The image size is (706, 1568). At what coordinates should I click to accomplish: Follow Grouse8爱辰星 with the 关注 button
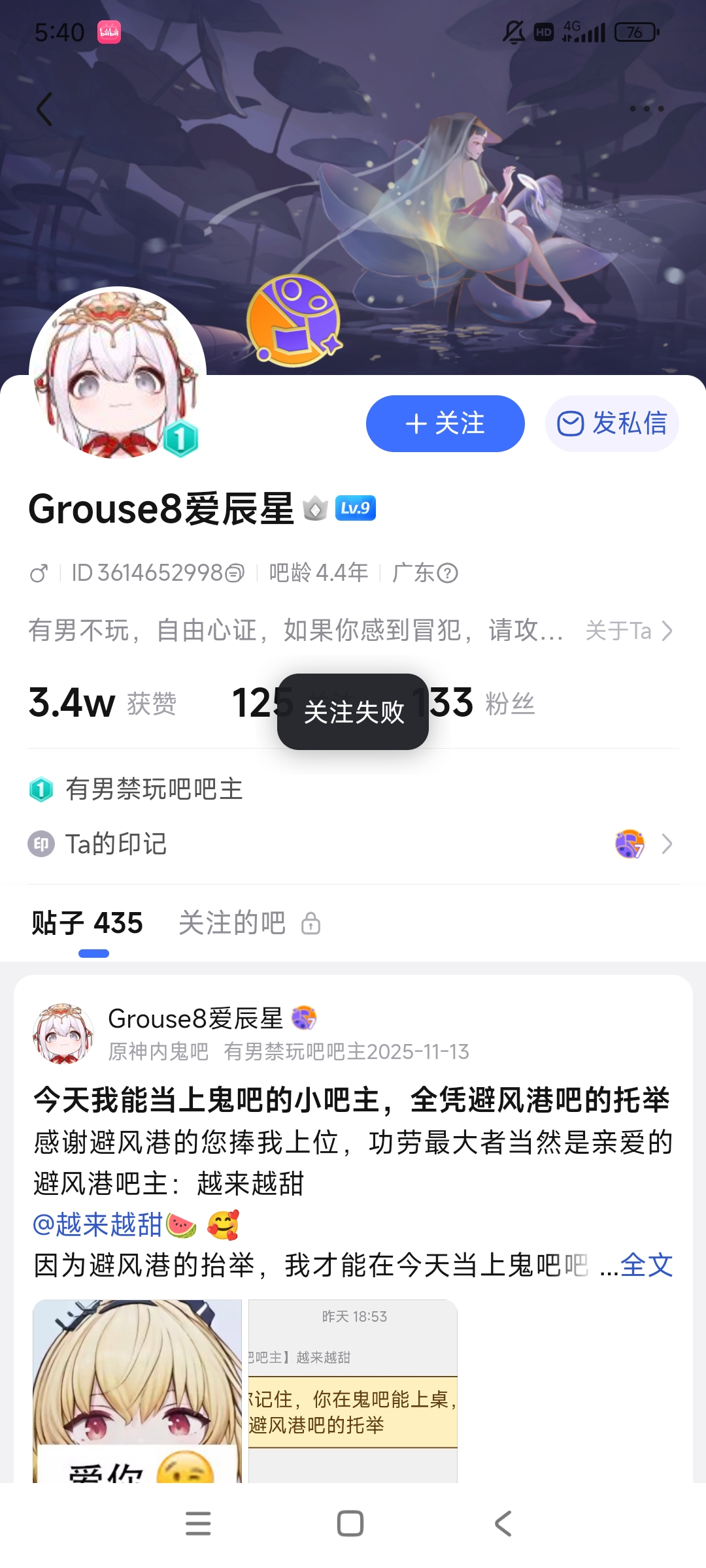click(x=445, y=423)
